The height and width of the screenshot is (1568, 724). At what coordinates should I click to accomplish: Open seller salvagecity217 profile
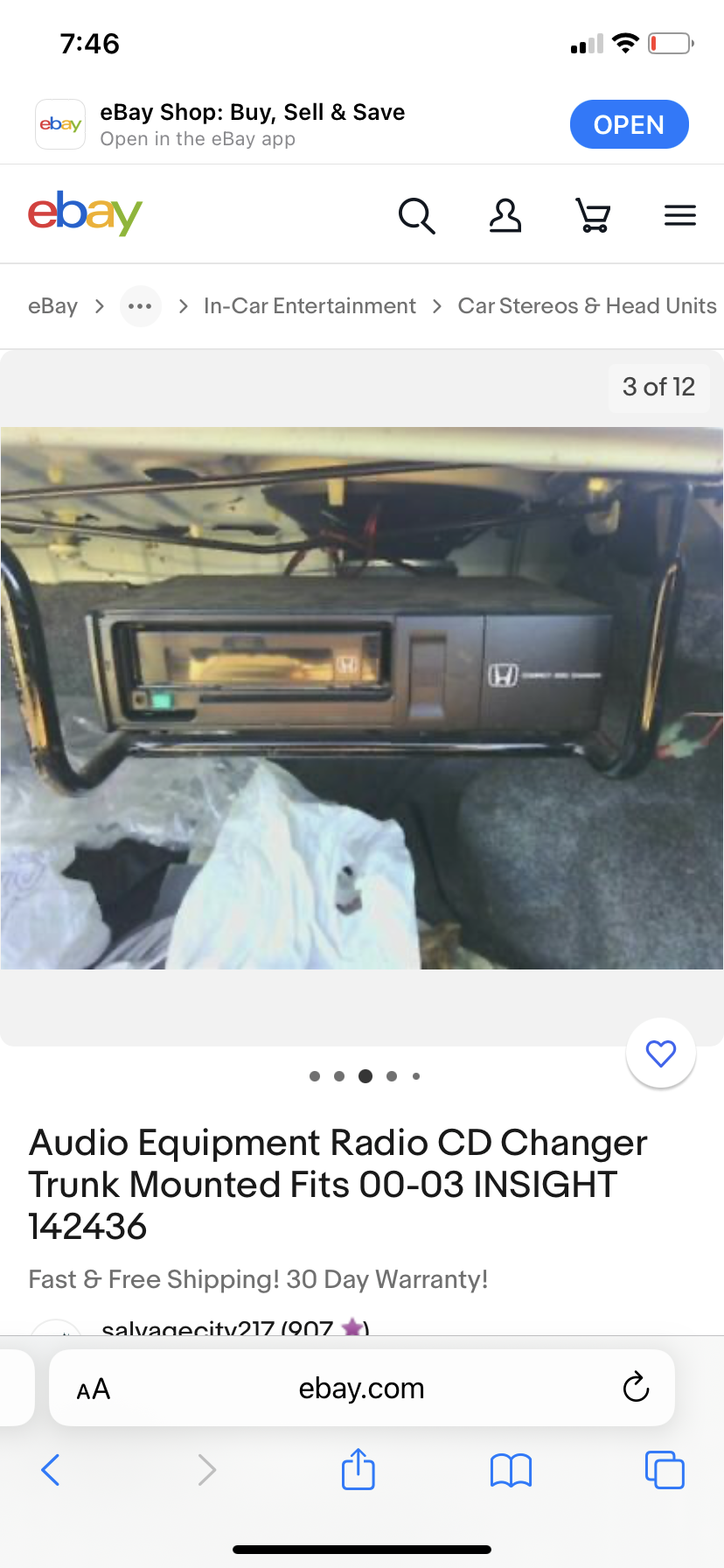[x=219, y=1326]
